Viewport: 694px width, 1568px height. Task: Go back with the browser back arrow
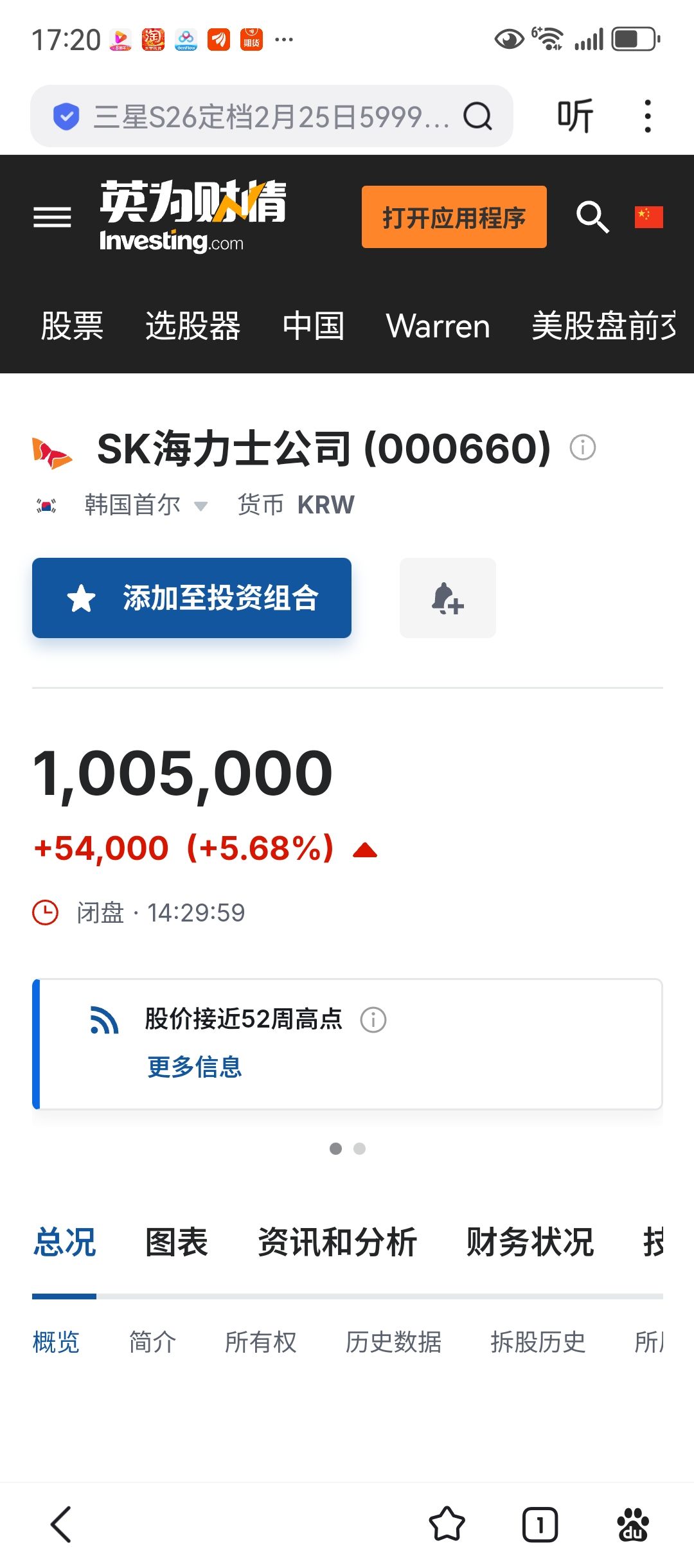click(62, 1524)
